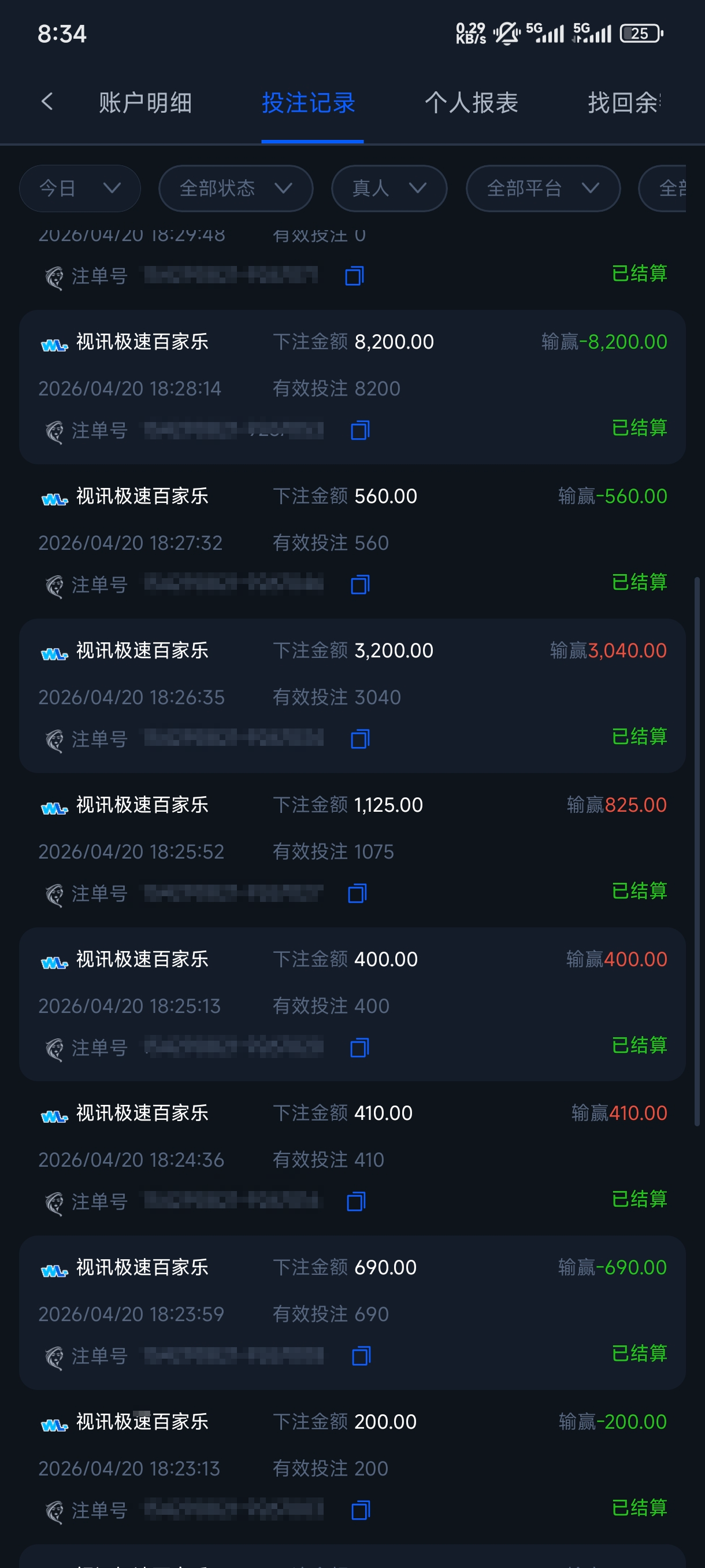This screenshot has width=705, height=1568.
Task: Copy order number of the 1,125.00 bet
Action: pos(358,894)
